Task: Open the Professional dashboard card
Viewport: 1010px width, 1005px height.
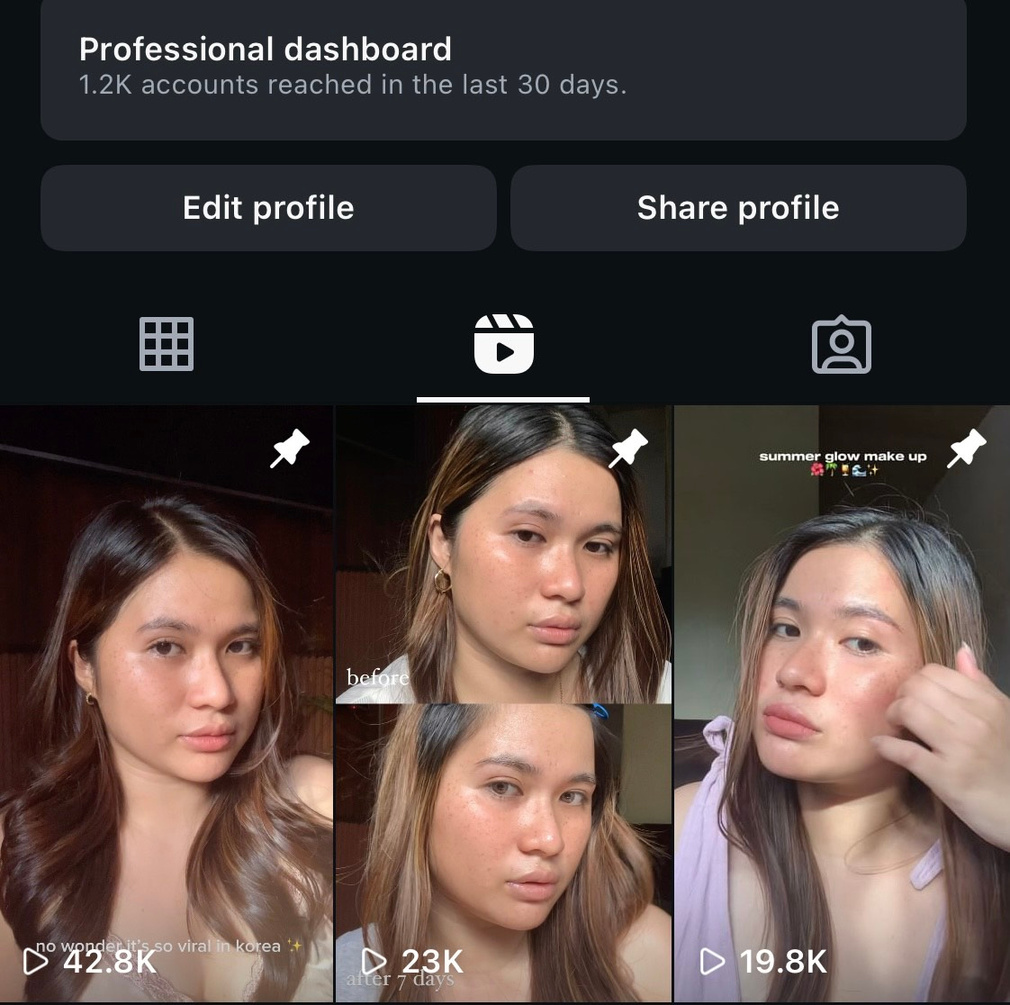Action: point(503,65)
